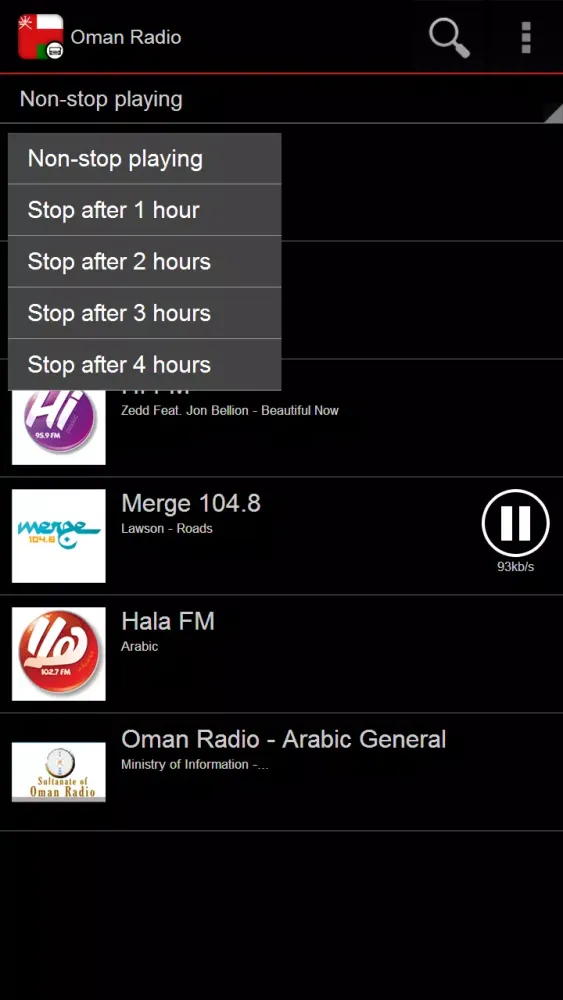Viewport: 563px width, 1000px height.
Task: Pick Stop after 4 hours
Action: coord(145,365)
